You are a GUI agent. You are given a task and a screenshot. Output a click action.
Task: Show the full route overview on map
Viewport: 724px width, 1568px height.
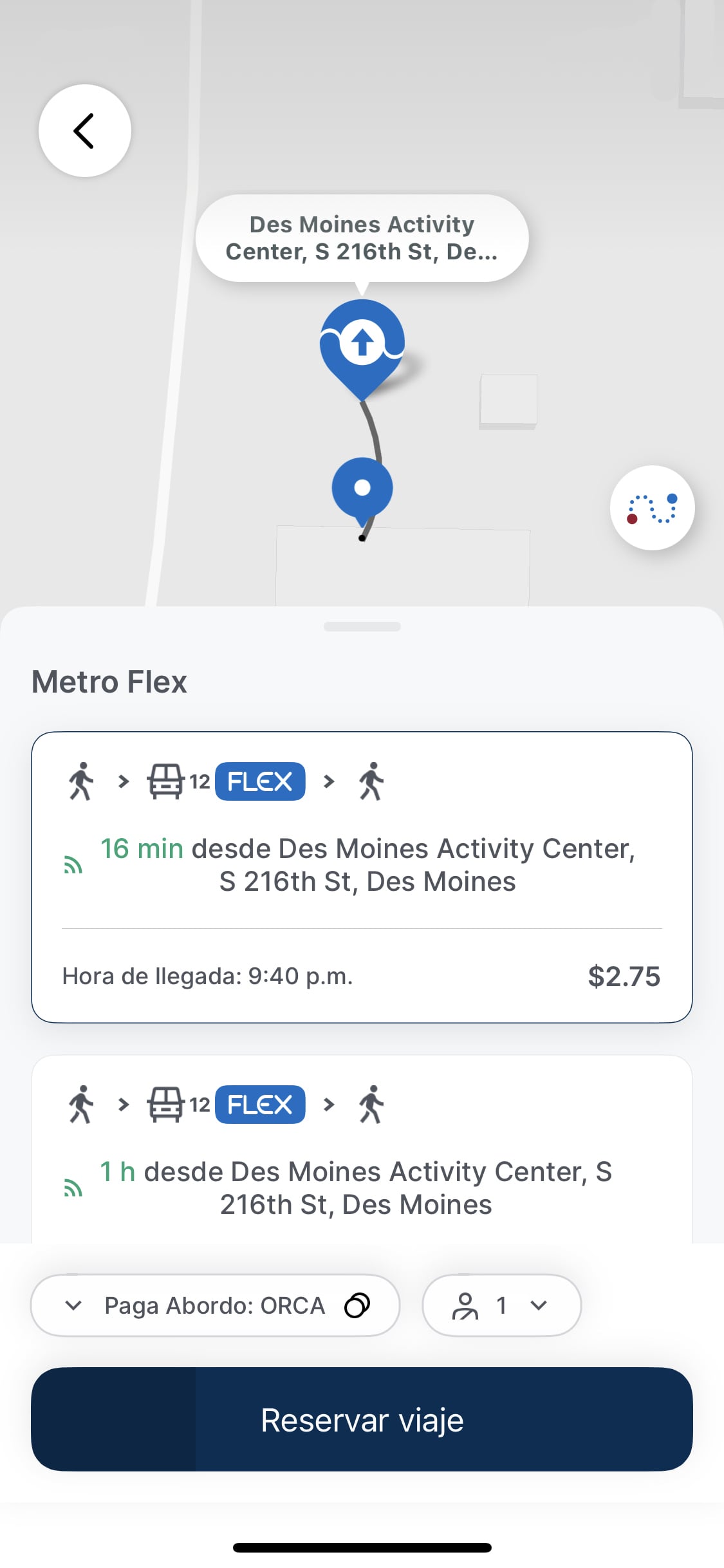[x=652, y=508]
